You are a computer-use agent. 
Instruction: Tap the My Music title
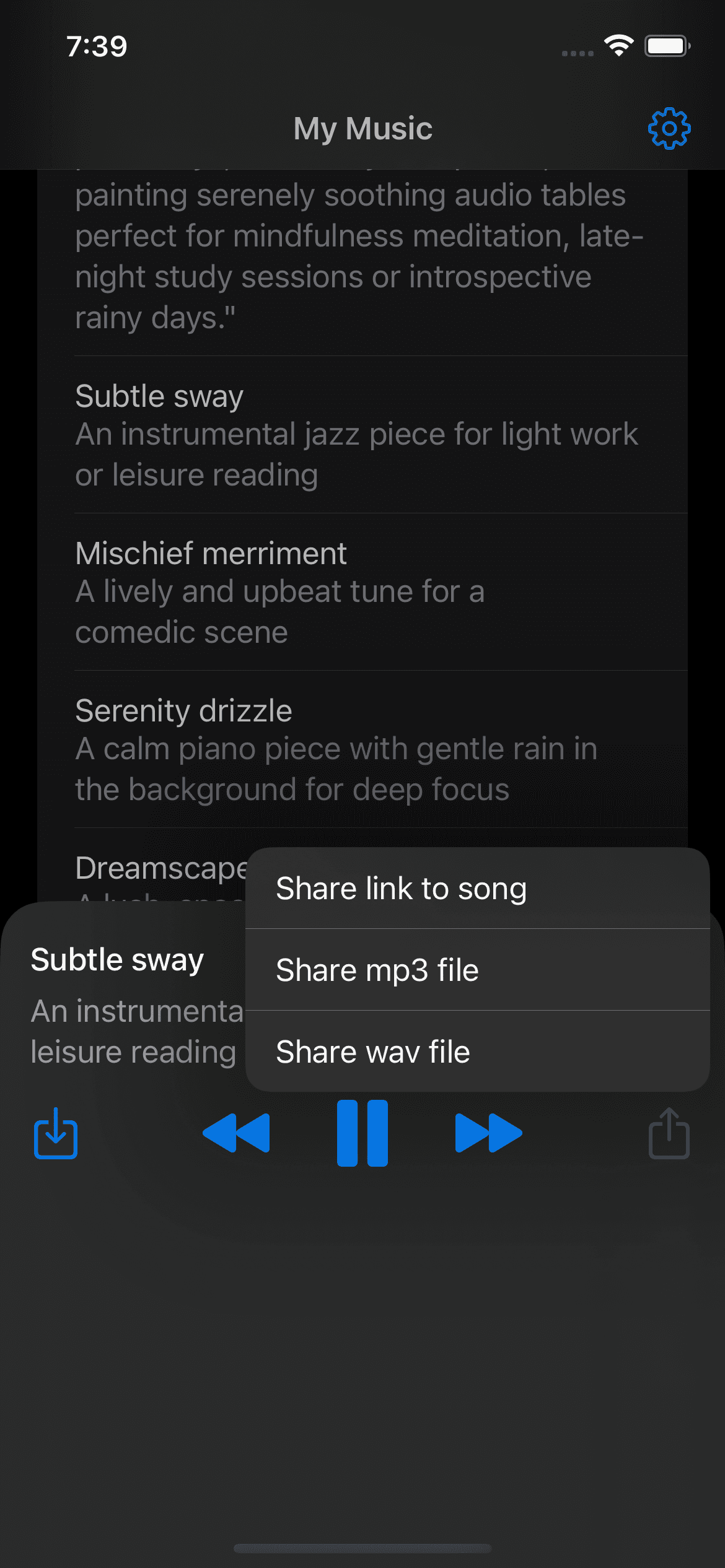click(x=362, y=128)
